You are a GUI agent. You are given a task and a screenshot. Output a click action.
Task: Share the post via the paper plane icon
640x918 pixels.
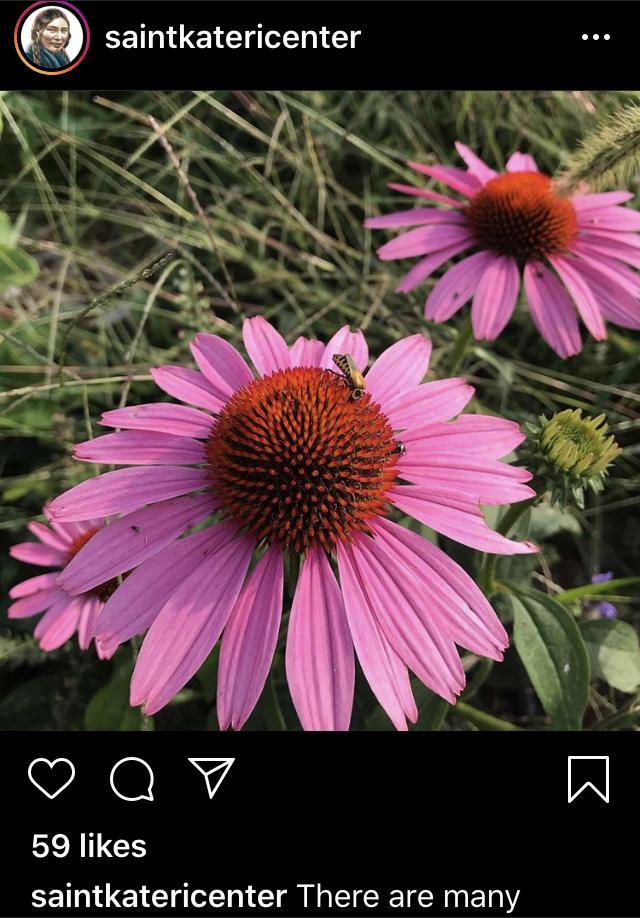click(x=211, y=778)
